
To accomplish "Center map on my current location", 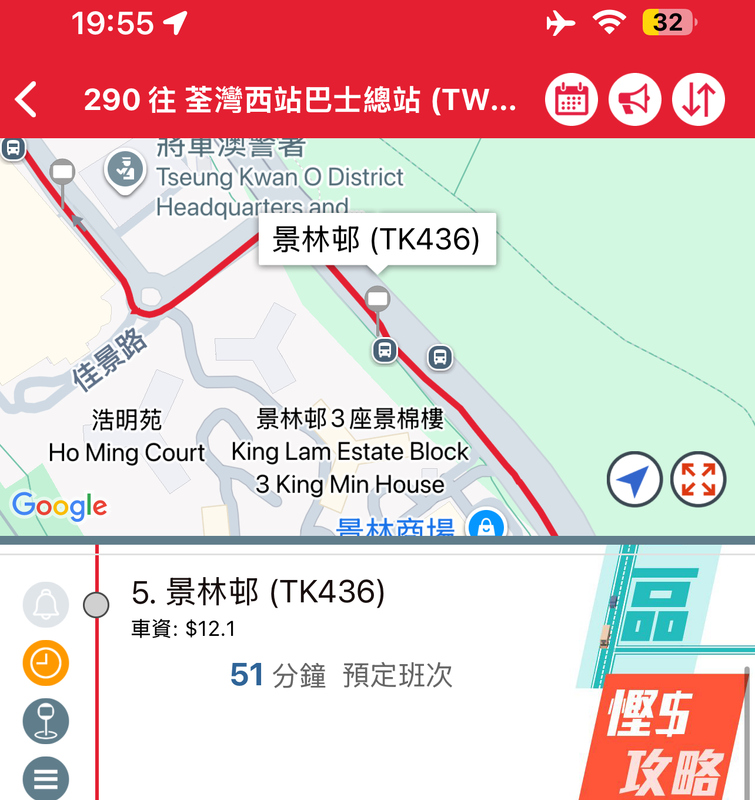I will click(x=635, y=480).
